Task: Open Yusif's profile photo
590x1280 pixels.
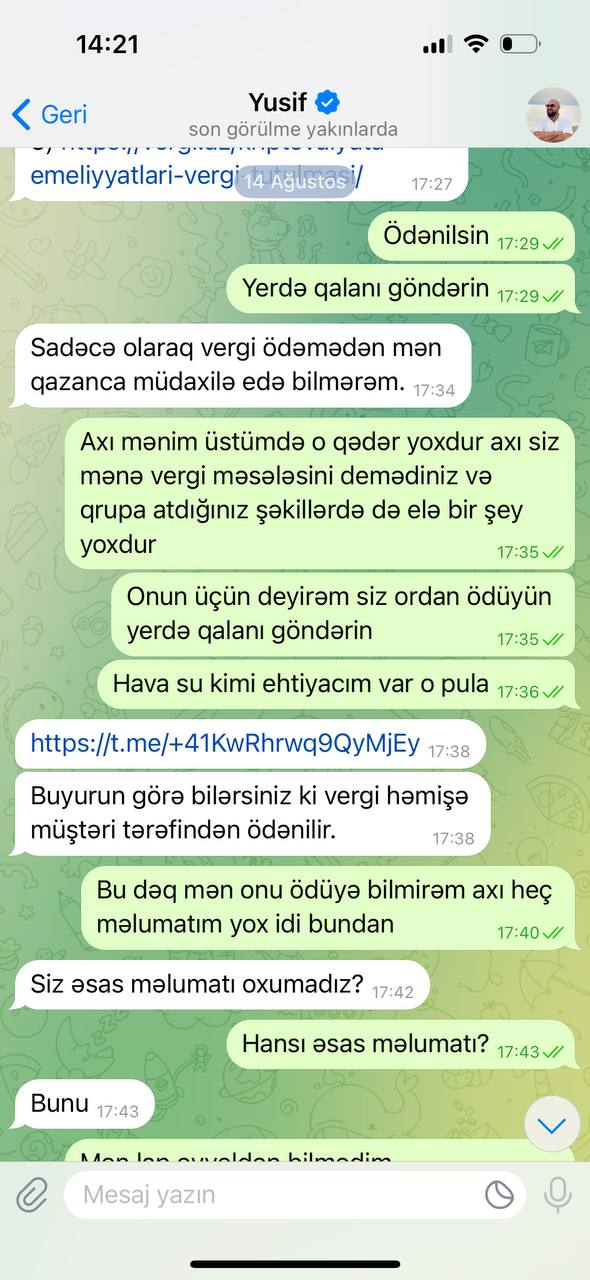Action: coord(553,115)
